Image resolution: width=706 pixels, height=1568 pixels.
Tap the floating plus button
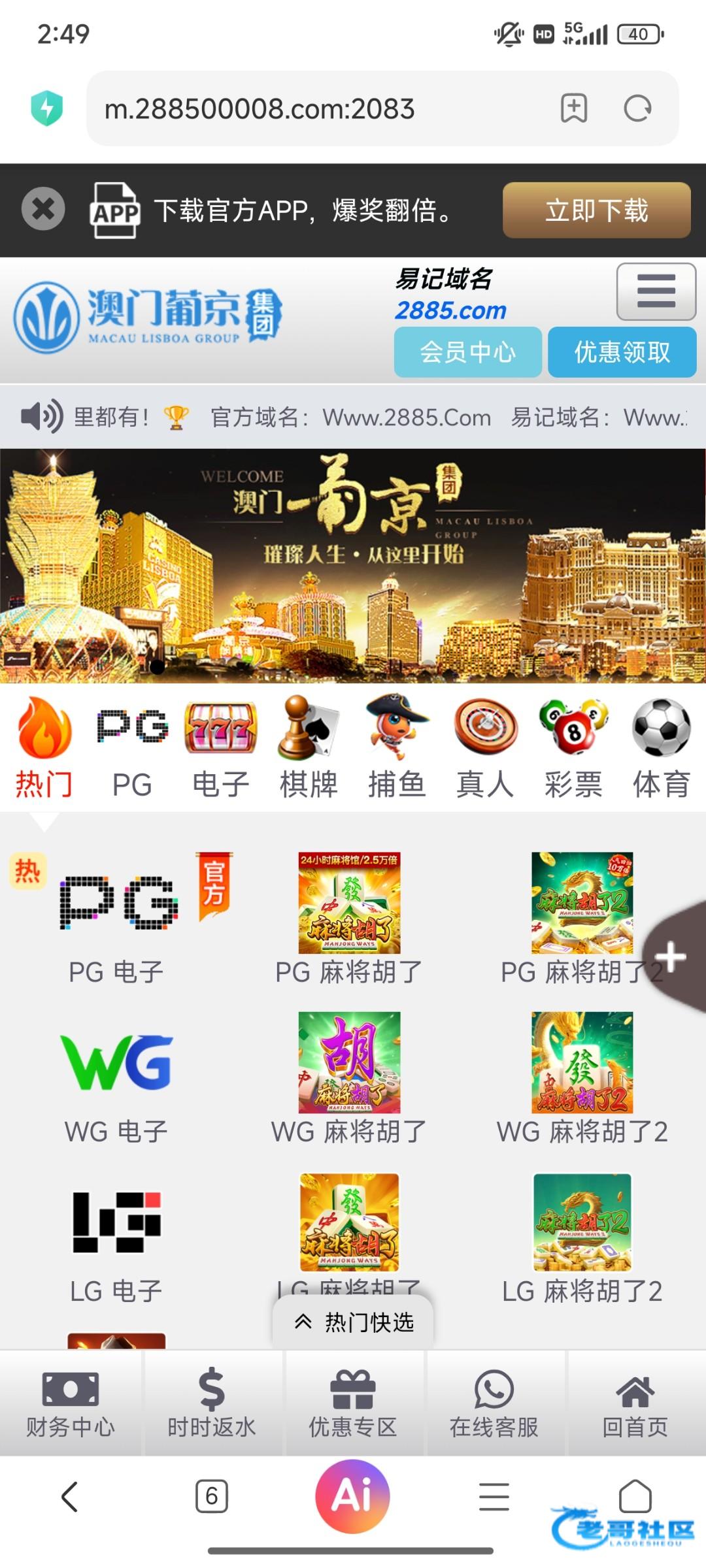671,958
